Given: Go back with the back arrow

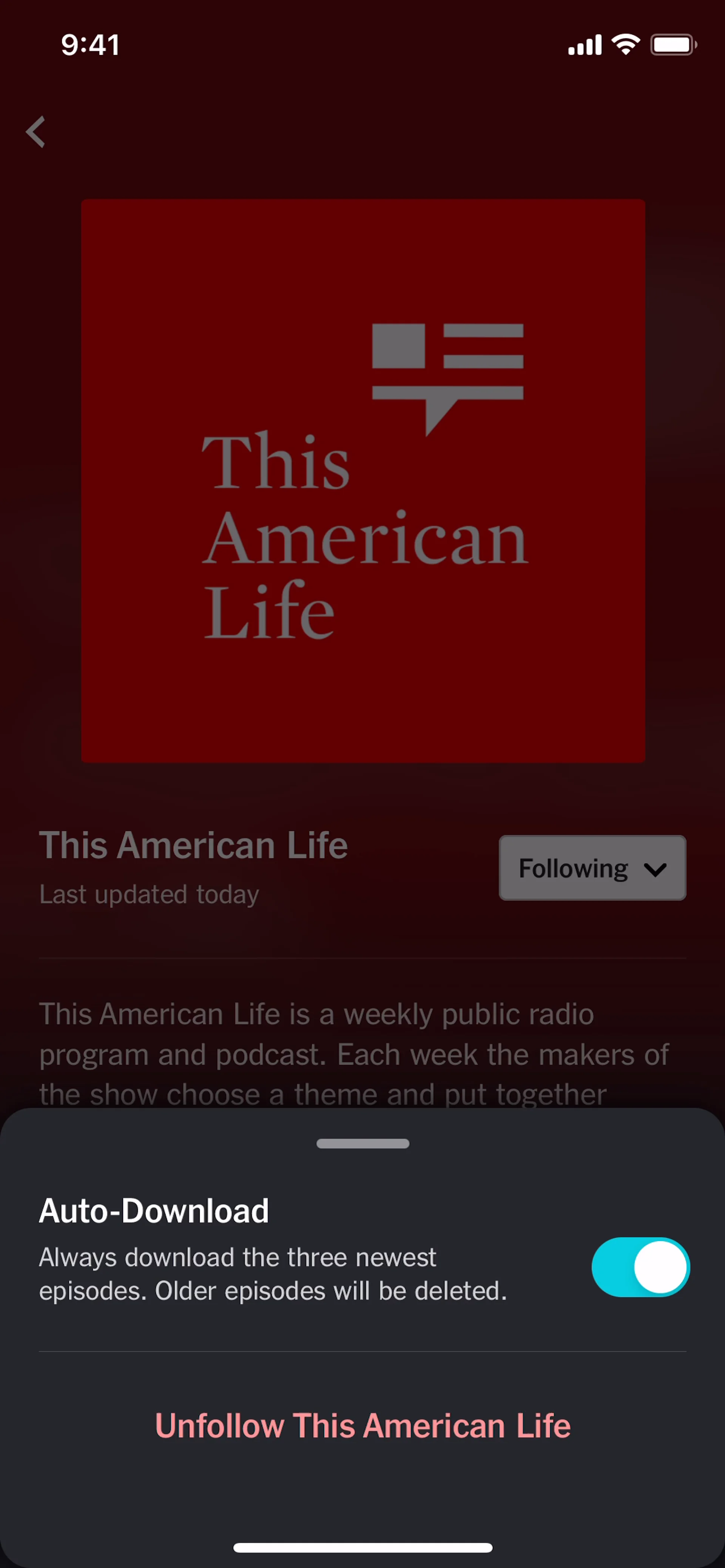Looking at the screenshot, I should coord(36,131).
